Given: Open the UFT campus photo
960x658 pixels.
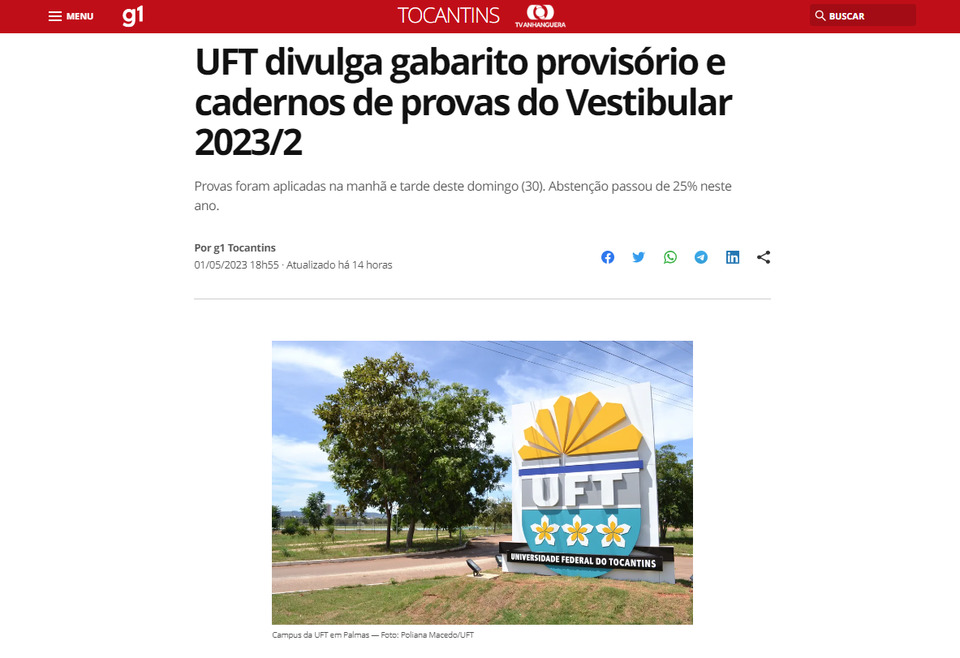Looking at the screenshot, I should click(x=482, y=482).
